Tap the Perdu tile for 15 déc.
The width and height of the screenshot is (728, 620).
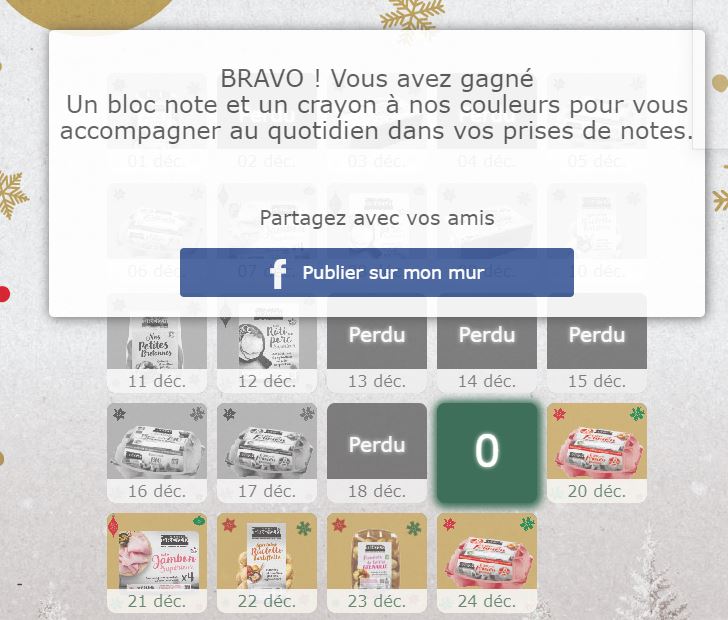pos(597,336)
